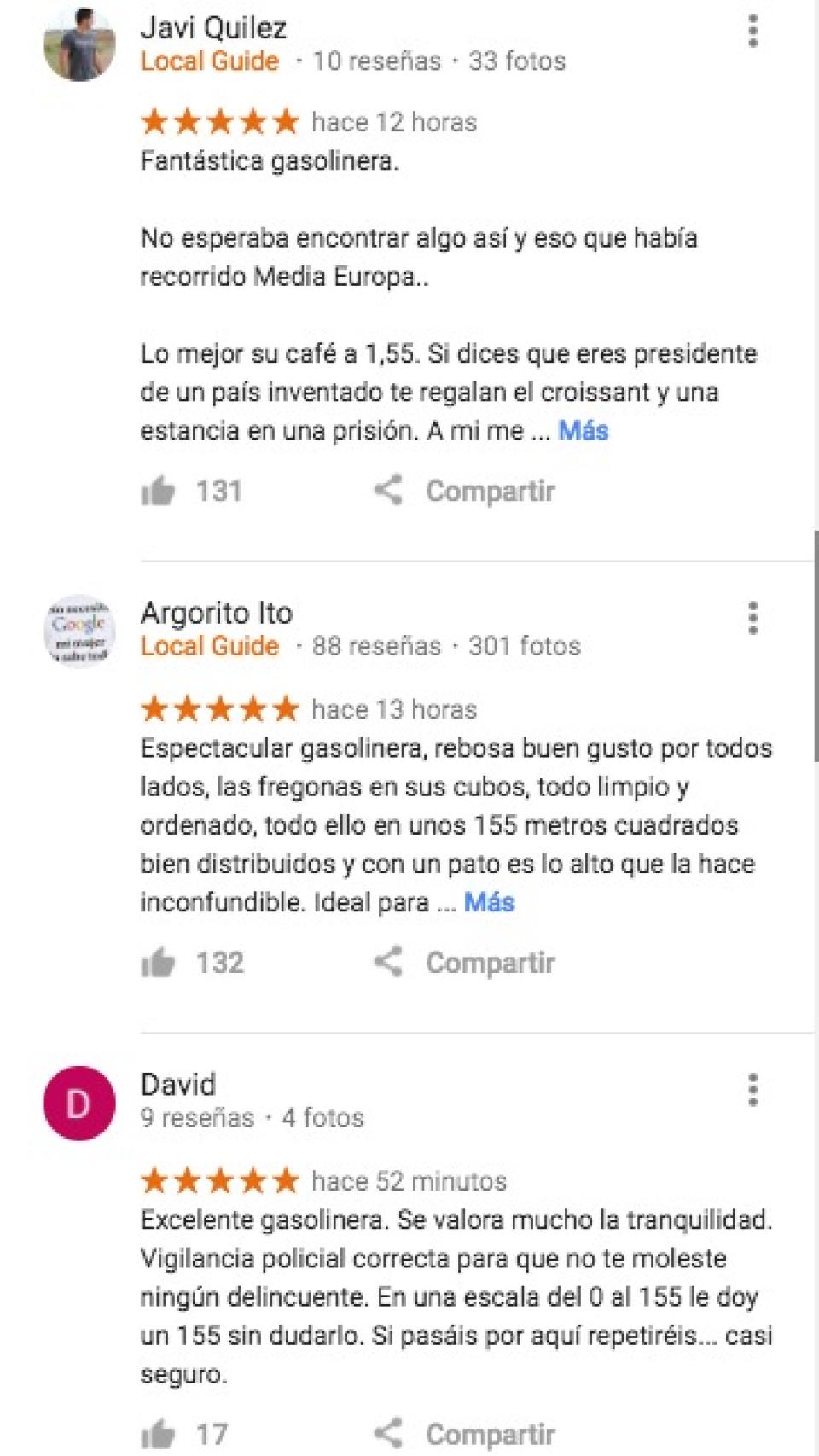
Task: Like David's review
Action: click(159, 1435)
